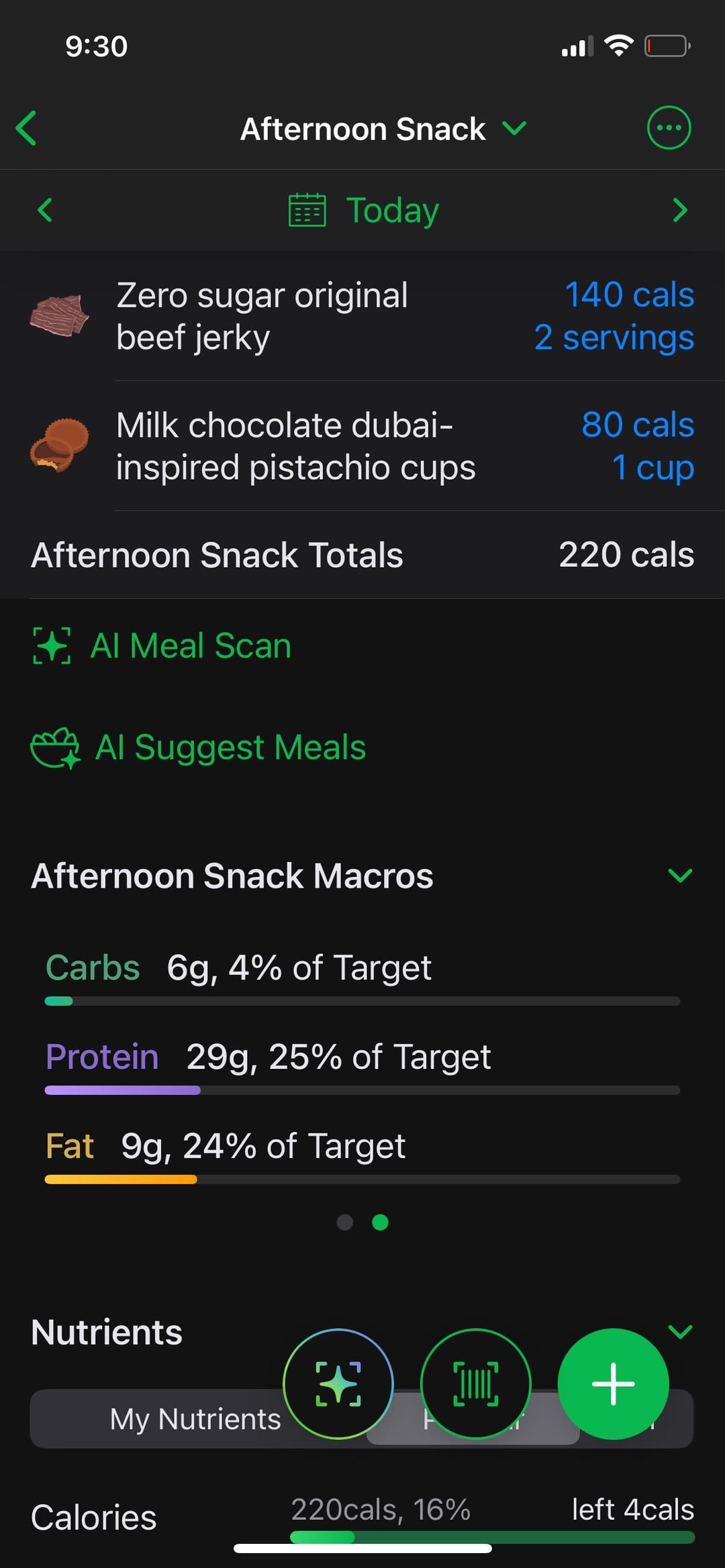Select the first macros page dot
725x1568 pixels.
pyautogui.click(x=345, y=1222)
